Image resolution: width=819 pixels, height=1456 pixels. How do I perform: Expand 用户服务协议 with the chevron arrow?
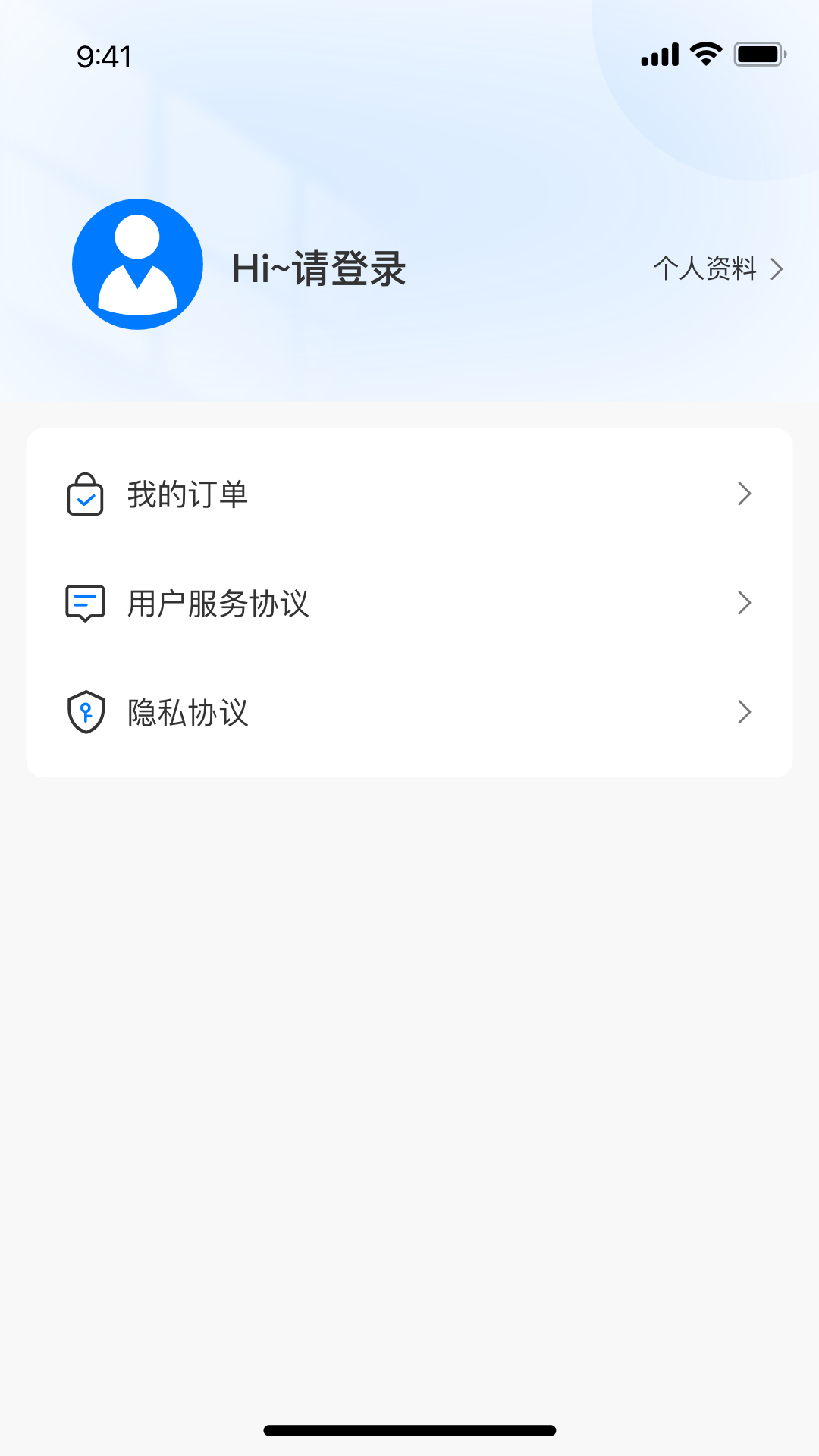(x=745, y=603)
